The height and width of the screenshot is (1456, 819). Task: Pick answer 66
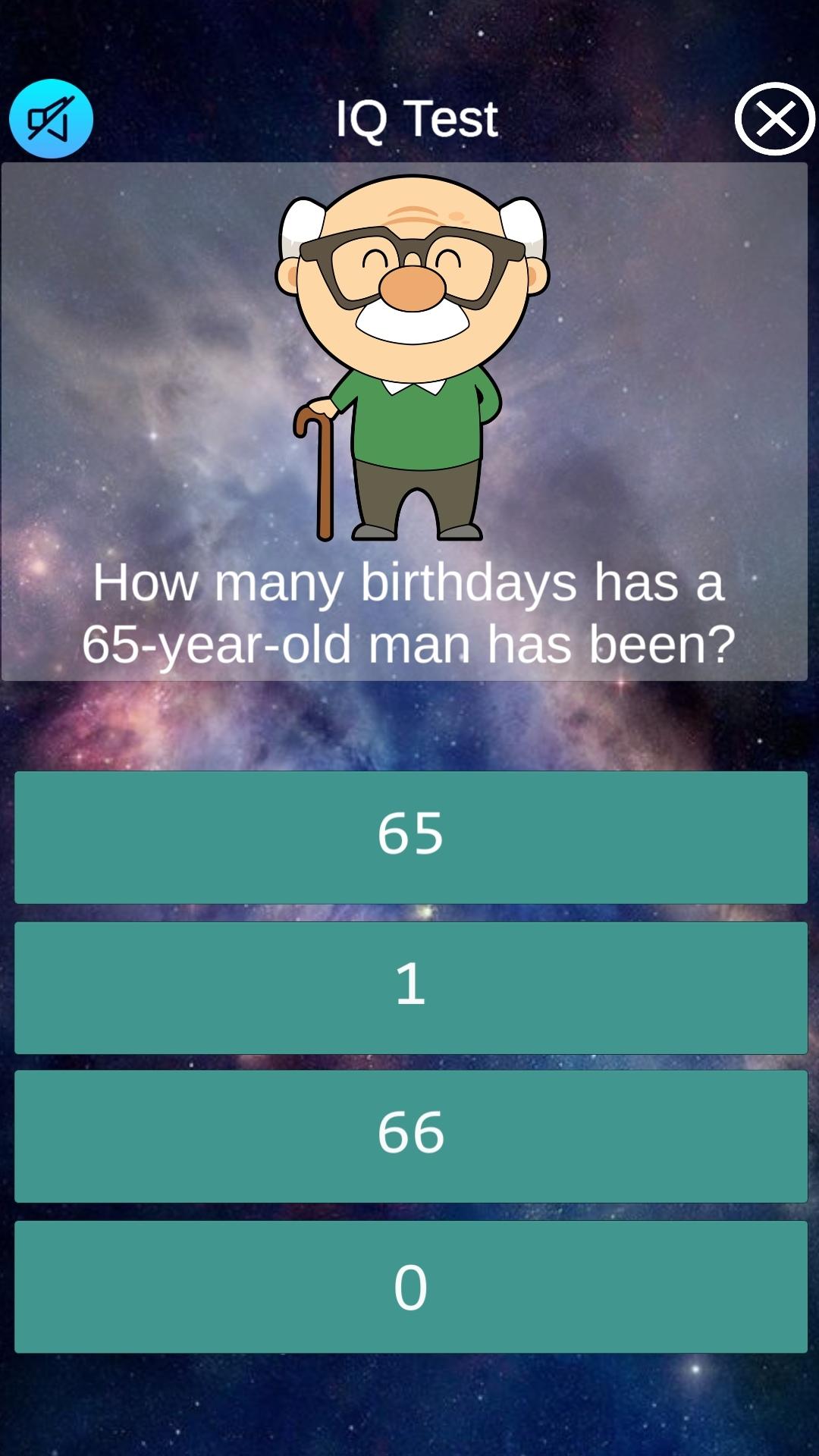click(410, 1135)
